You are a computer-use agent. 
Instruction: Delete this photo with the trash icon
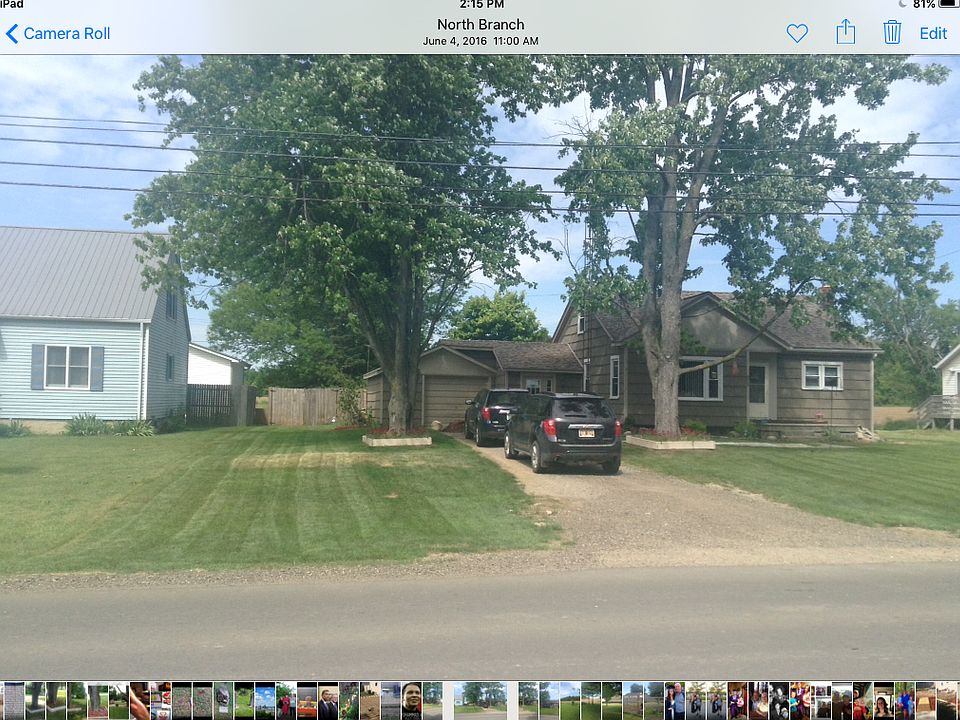(x=892, y=32)
